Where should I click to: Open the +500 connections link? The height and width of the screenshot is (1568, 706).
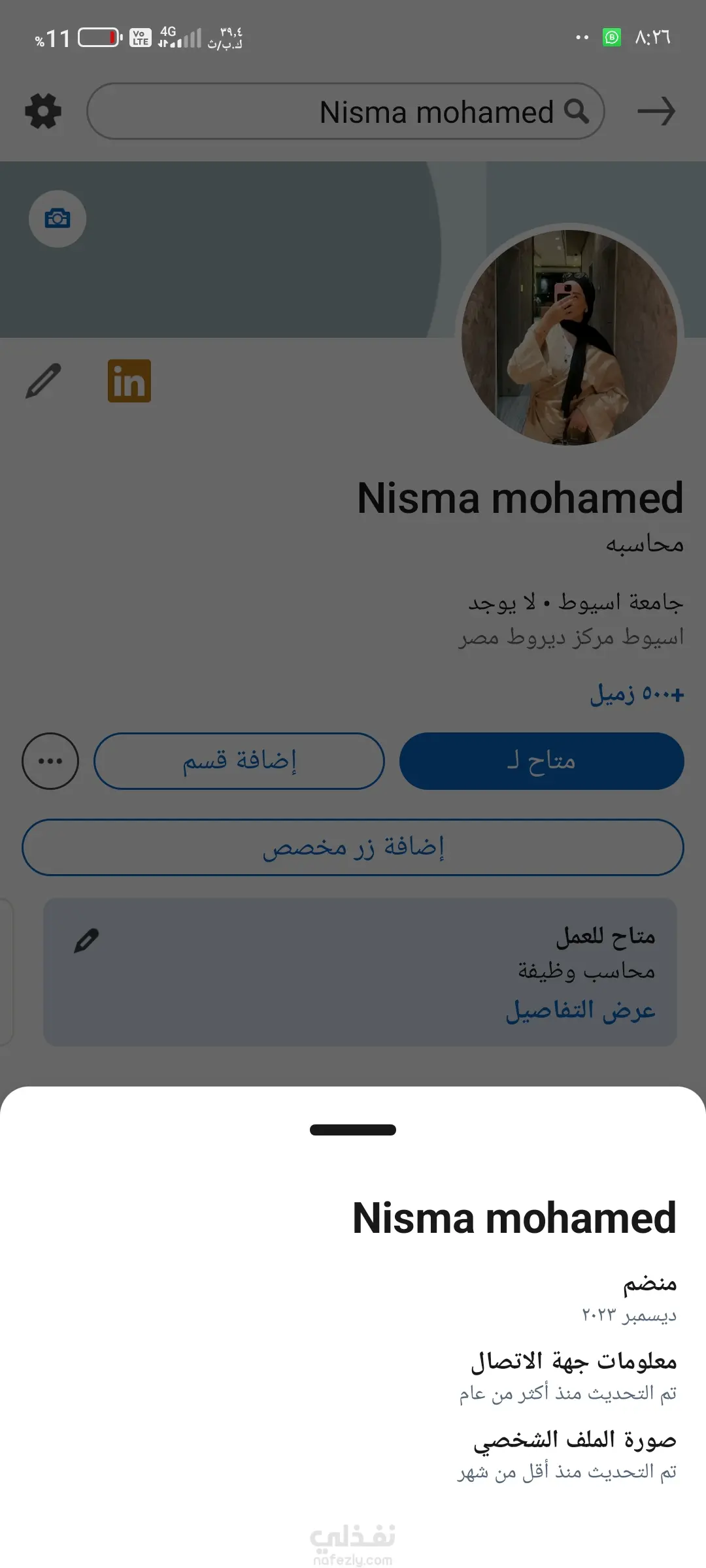pos(637,694)
